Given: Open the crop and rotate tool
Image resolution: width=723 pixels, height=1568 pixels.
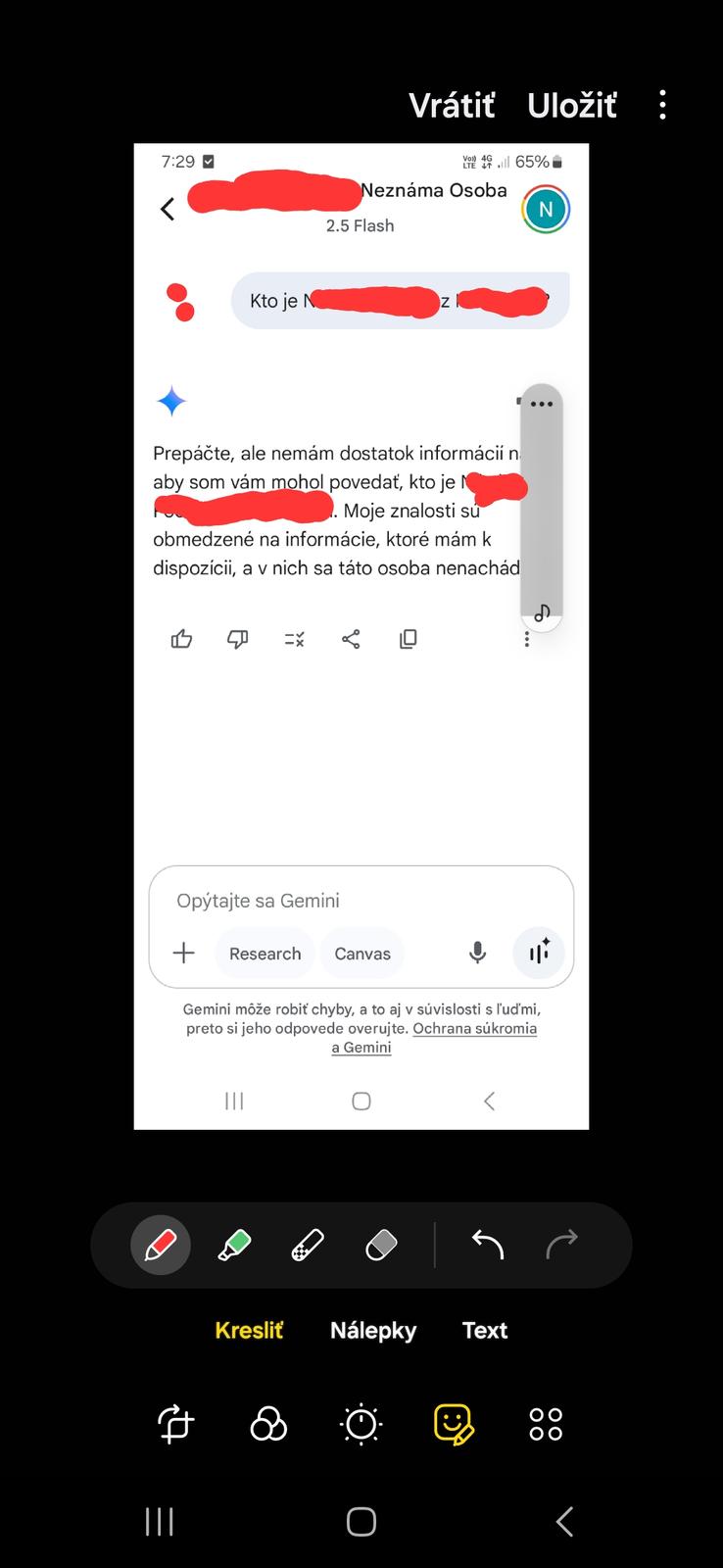Looking at the screenshot, I should pyautogui.click(x=176, y=1423).
